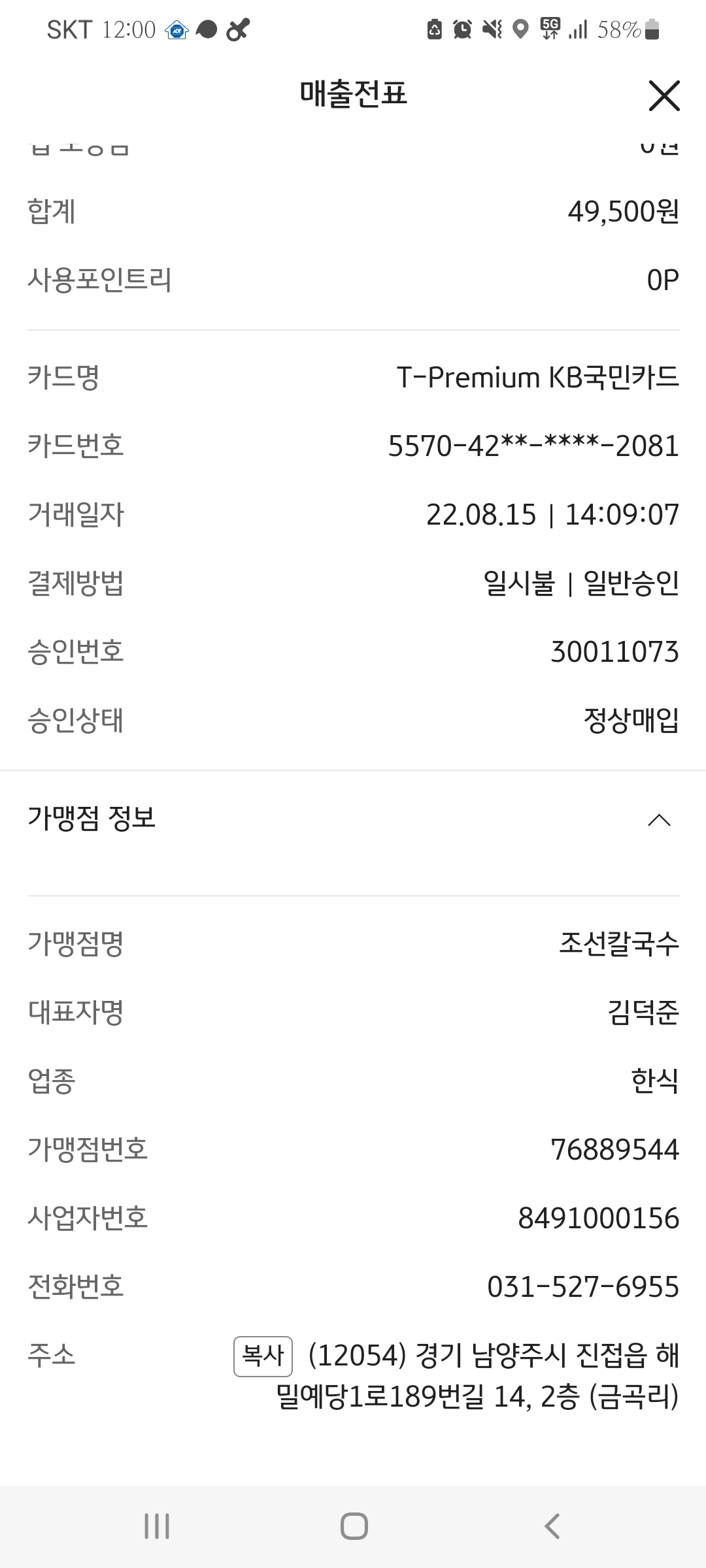Go back using system back button

[552, 1527]
